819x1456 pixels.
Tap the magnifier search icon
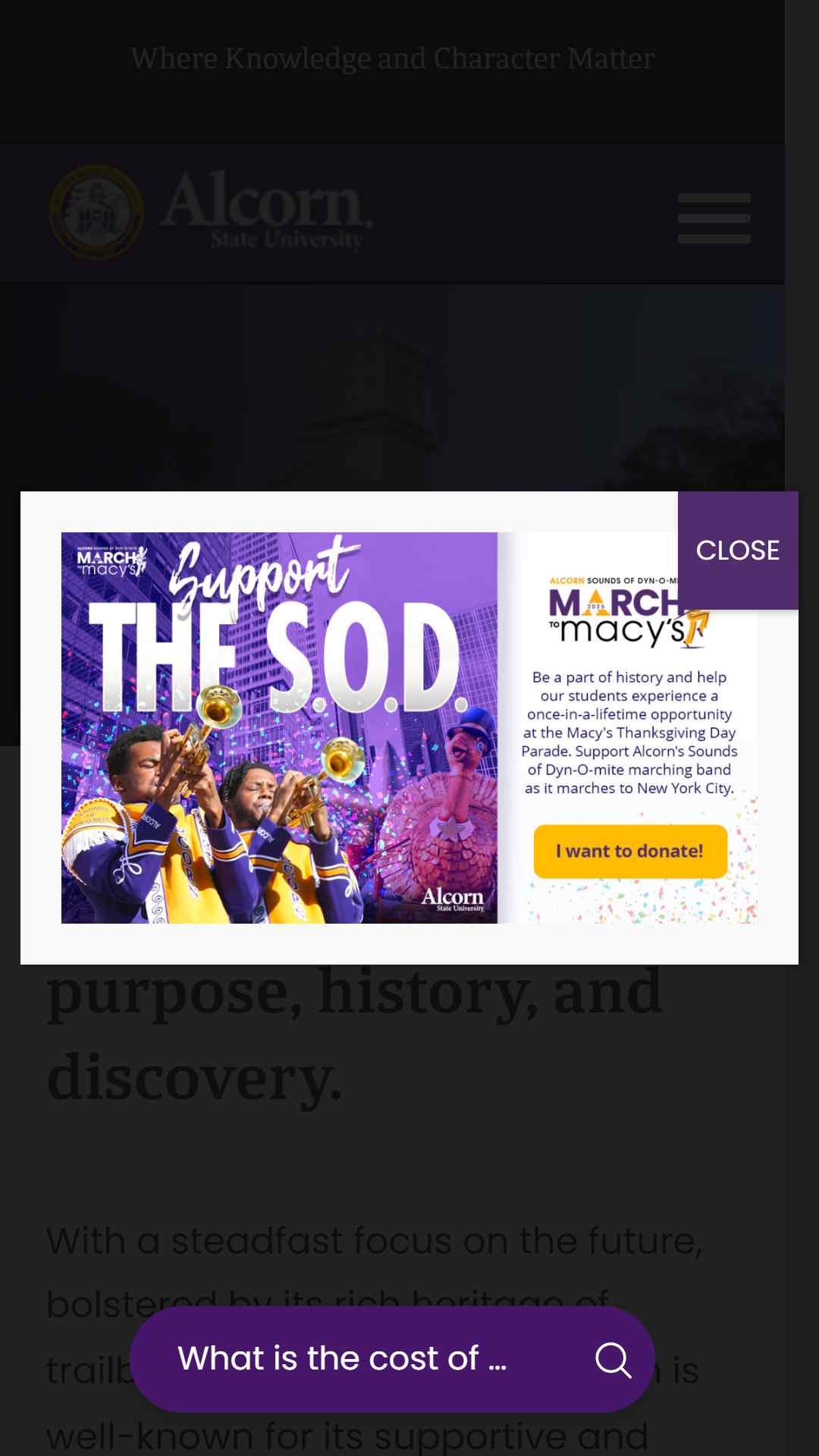(x=613, y=1359)
